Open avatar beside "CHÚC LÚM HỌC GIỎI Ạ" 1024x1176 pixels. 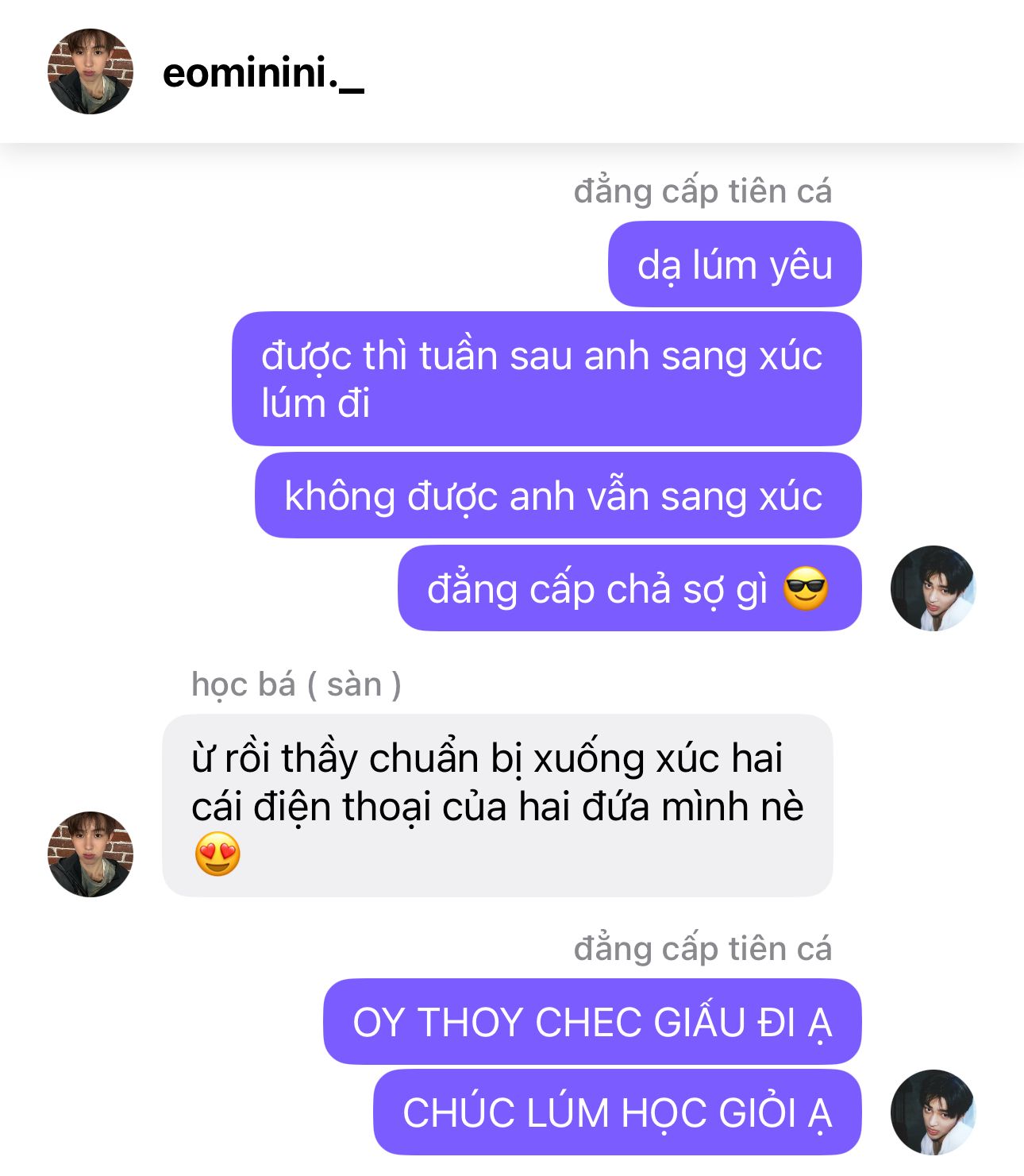(x=933, y=1112)
